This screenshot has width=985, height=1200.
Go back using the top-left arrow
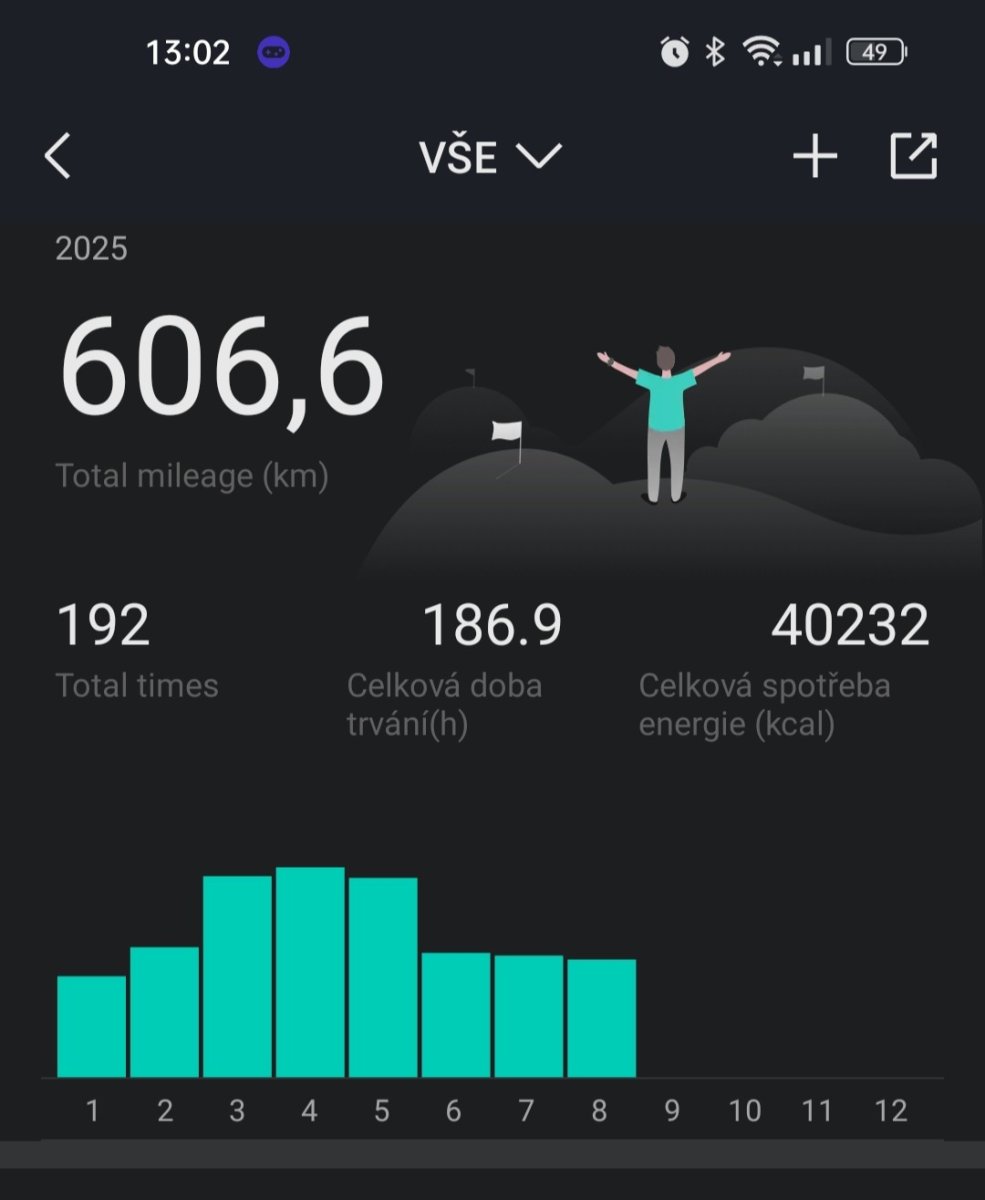[58, 157]
